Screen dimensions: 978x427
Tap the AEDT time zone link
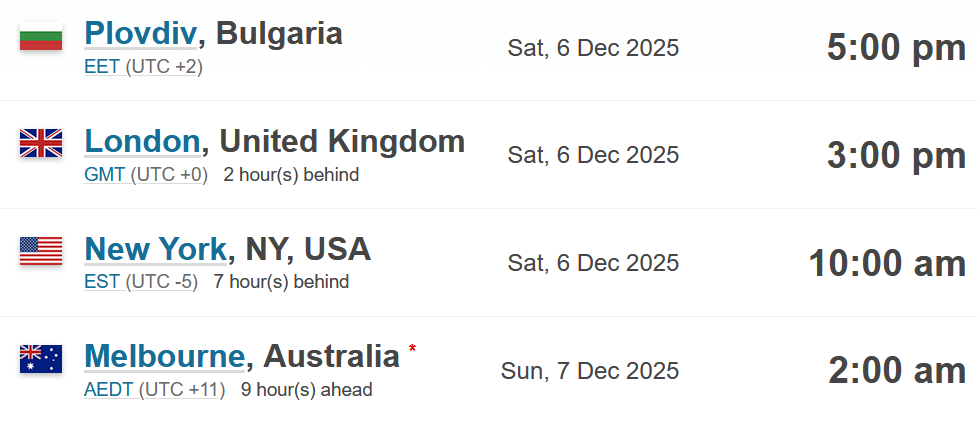coord(109,389)
